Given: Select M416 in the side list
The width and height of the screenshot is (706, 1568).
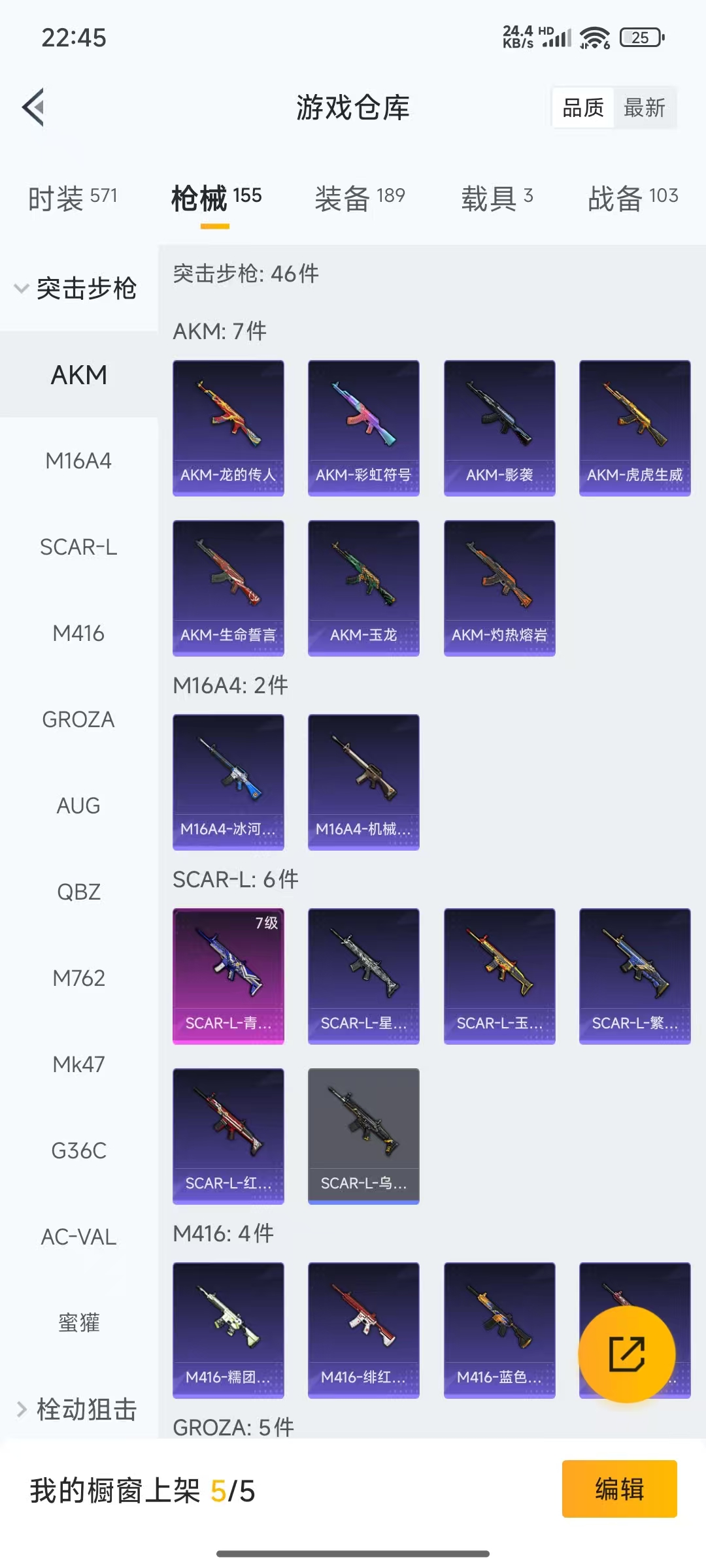Looking at the screenshot, I should click(x=78, y=633).
